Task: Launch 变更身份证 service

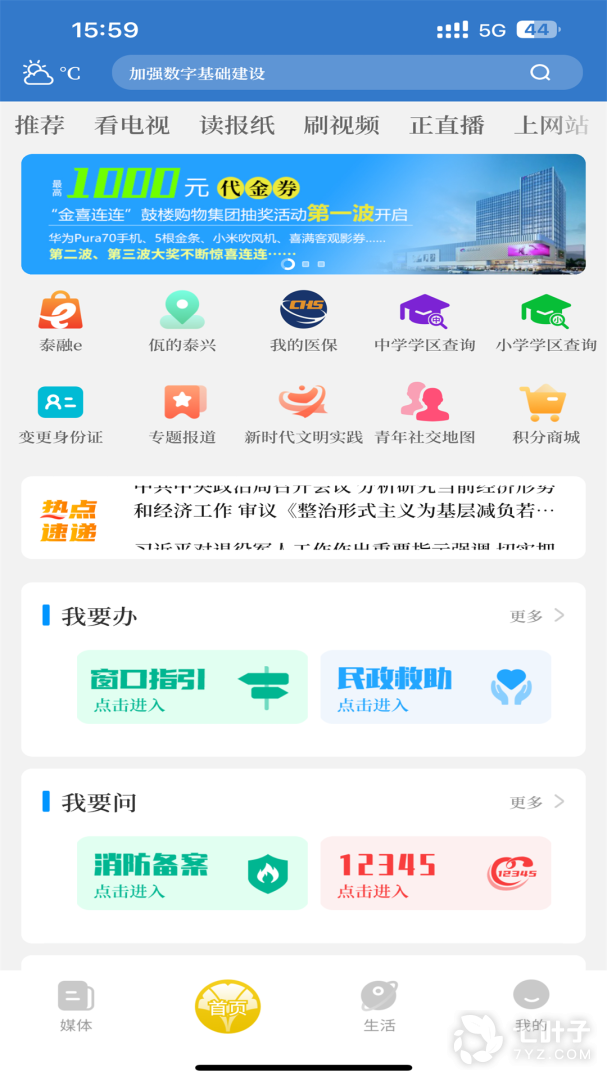Action: pos(60,413)
